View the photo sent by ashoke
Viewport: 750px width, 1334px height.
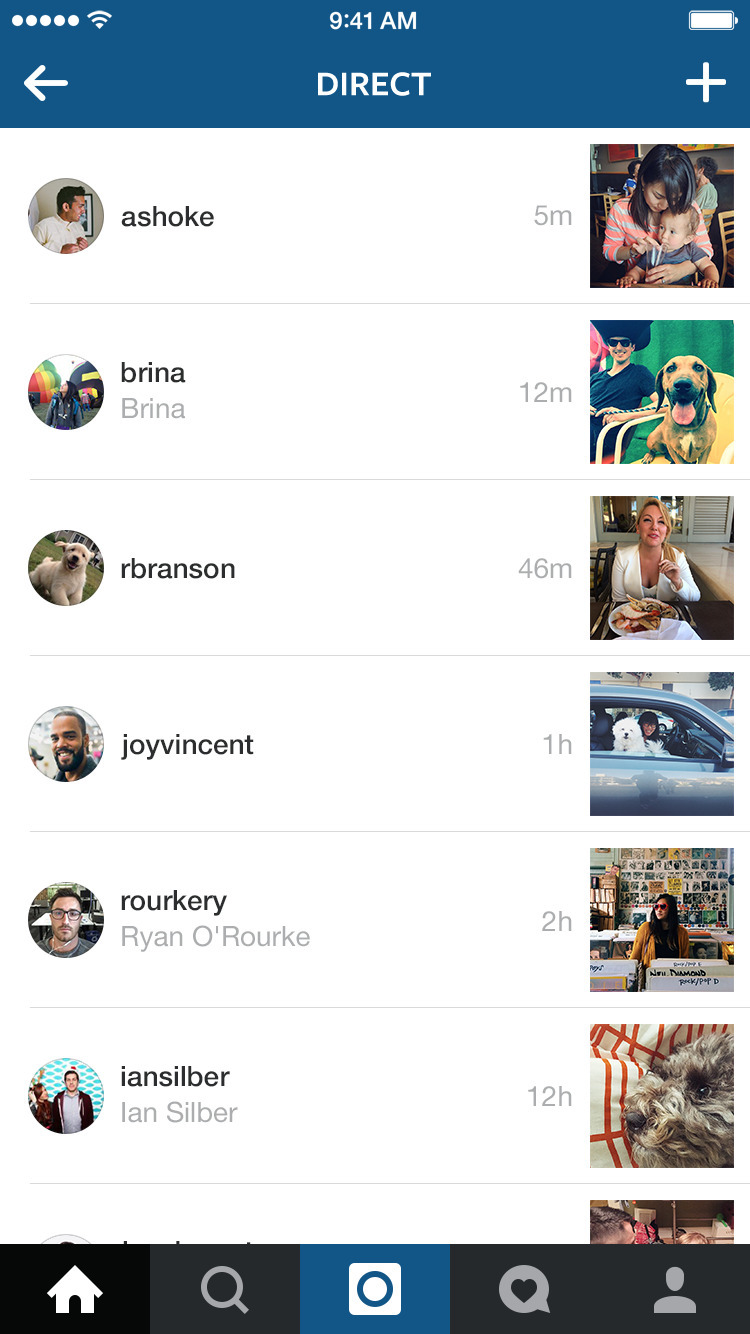click(662, 216)
